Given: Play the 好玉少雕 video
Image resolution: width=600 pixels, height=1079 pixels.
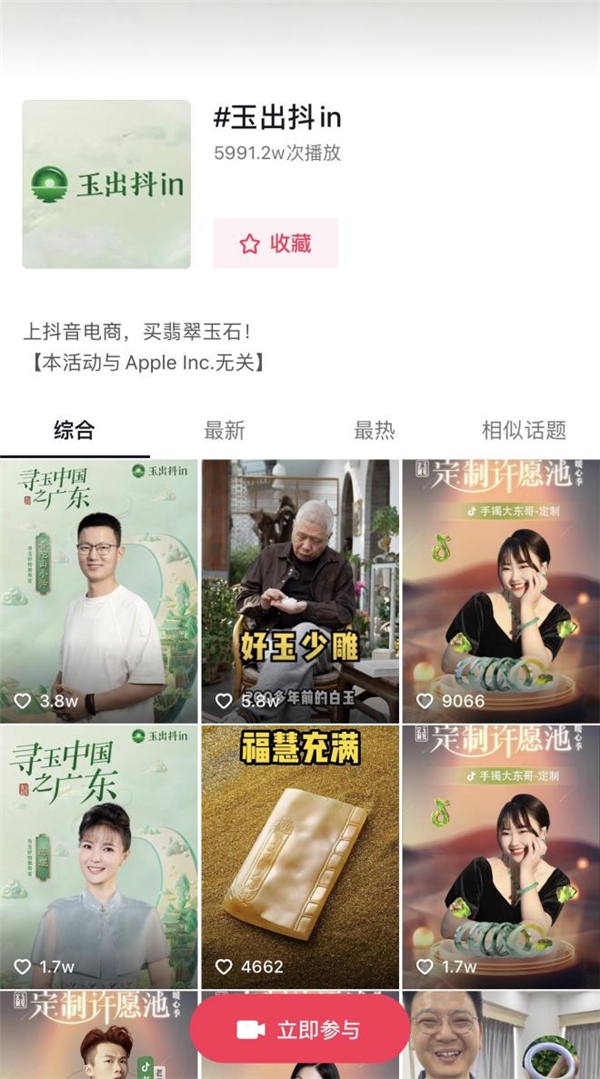Looking at the screenshot, I should (x=300, y=590).
